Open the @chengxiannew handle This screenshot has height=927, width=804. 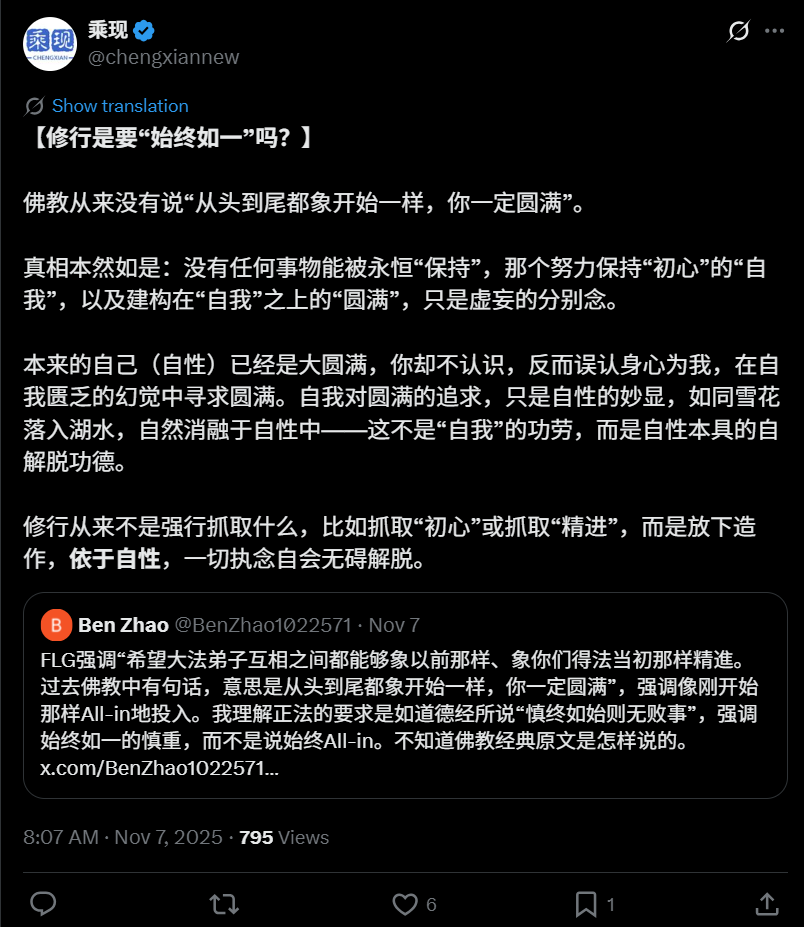point(163,57)
